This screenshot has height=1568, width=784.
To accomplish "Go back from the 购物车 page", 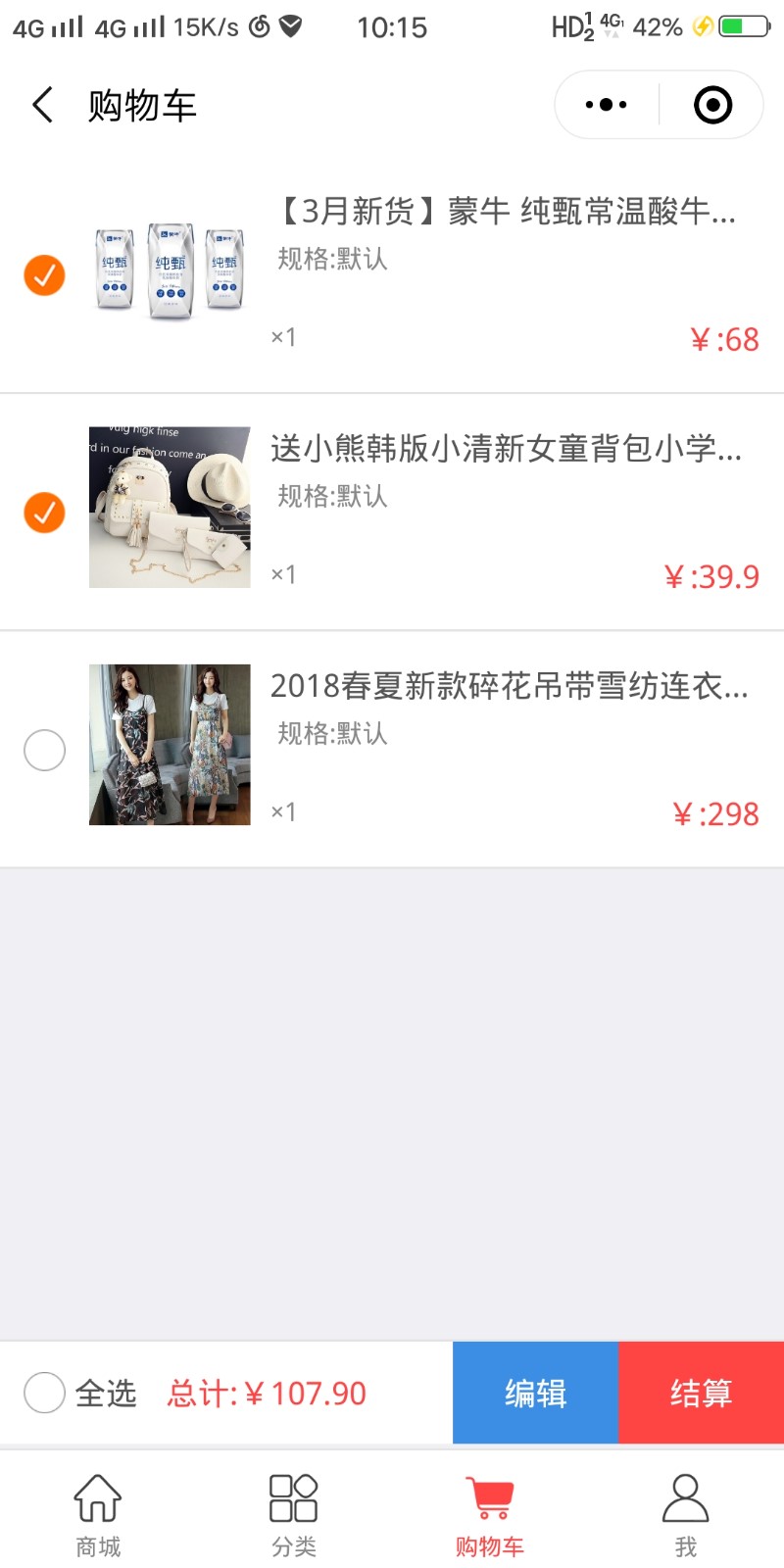I will coord(43,105).
